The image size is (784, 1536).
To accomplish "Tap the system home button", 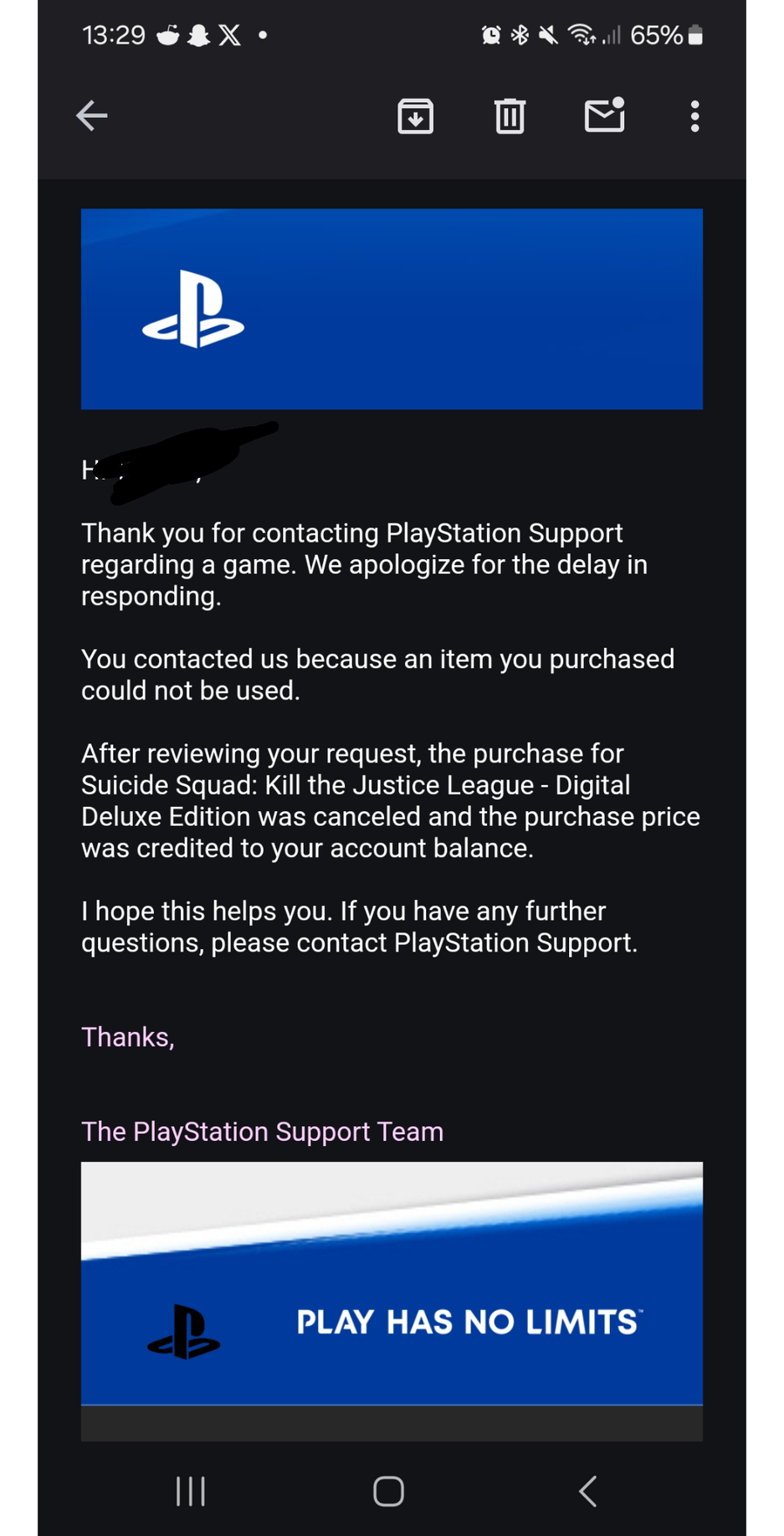I will pos(388,1491).
